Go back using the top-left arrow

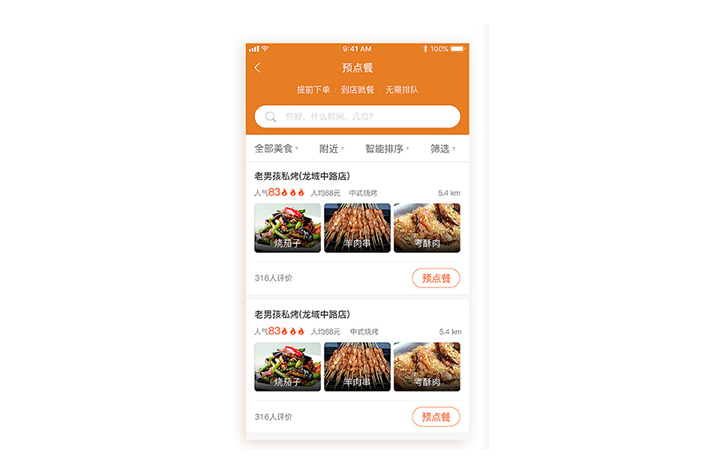(257, 68)
